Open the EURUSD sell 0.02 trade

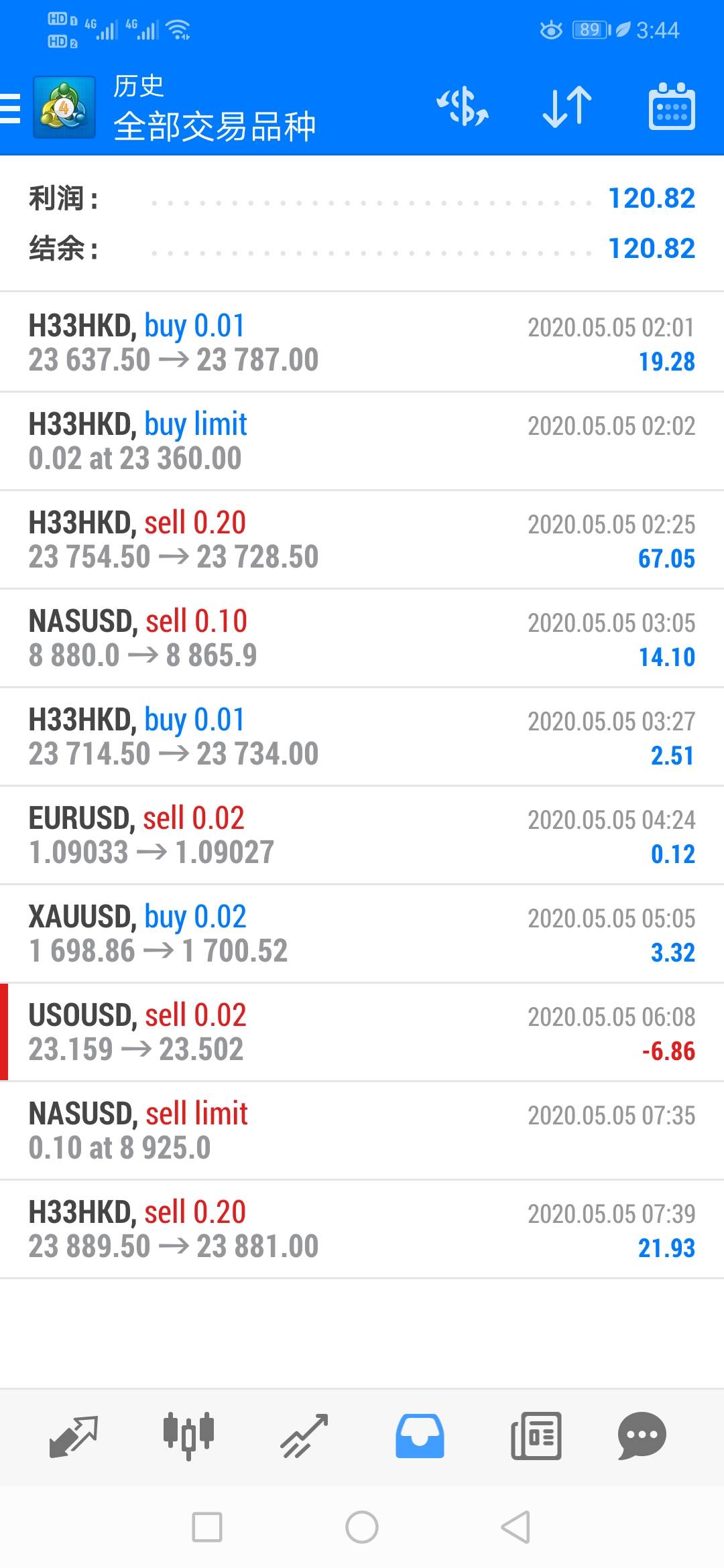[x=362, y=835]
